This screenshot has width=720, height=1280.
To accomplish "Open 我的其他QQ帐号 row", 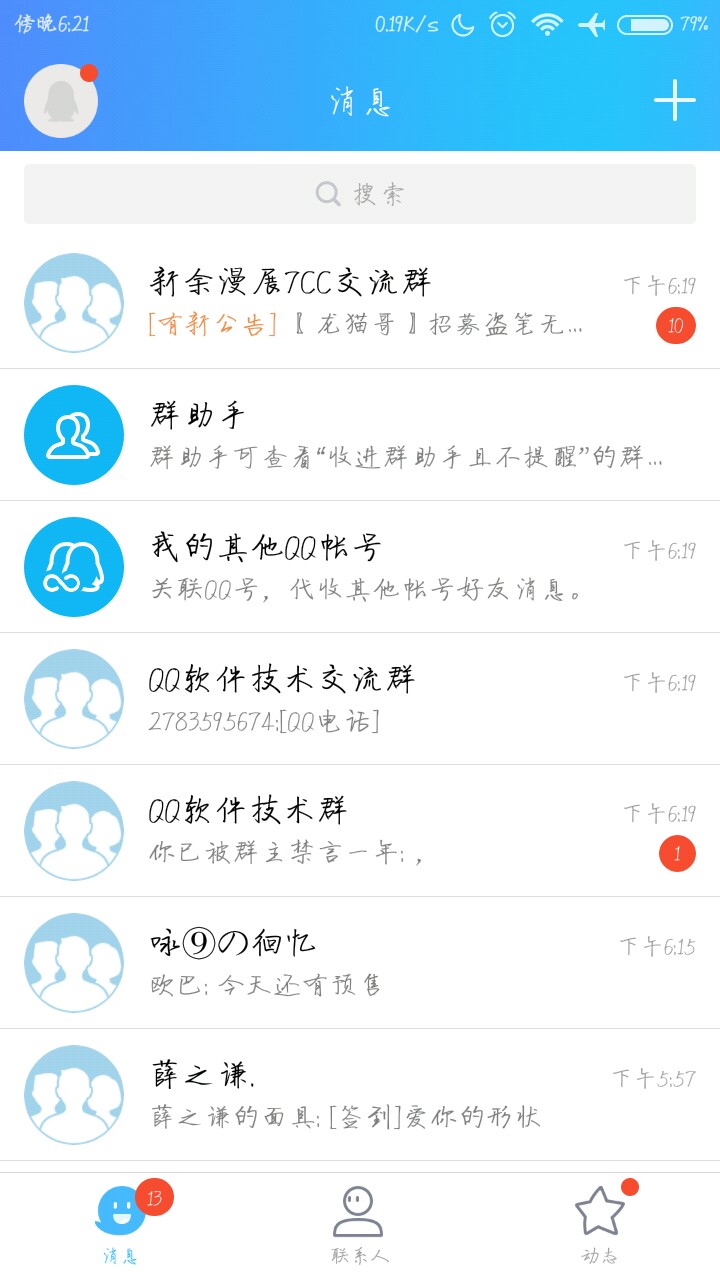I will point(360,567).
